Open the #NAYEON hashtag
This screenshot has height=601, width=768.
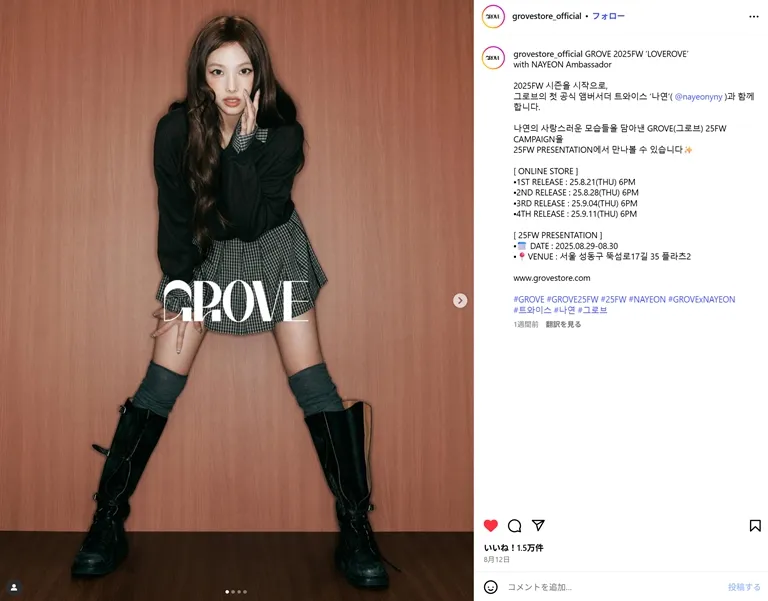coord(647,299)
